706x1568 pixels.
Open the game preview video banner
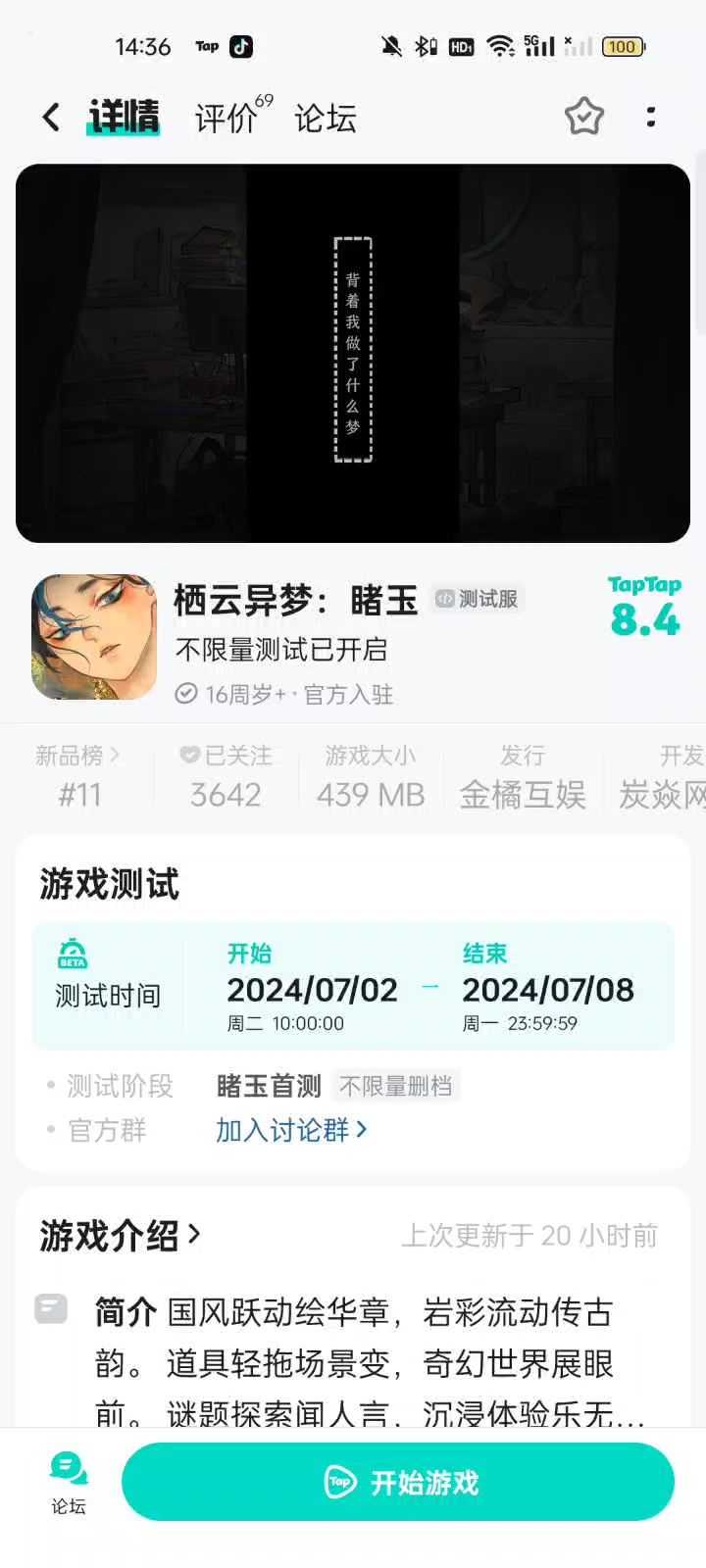353,353
